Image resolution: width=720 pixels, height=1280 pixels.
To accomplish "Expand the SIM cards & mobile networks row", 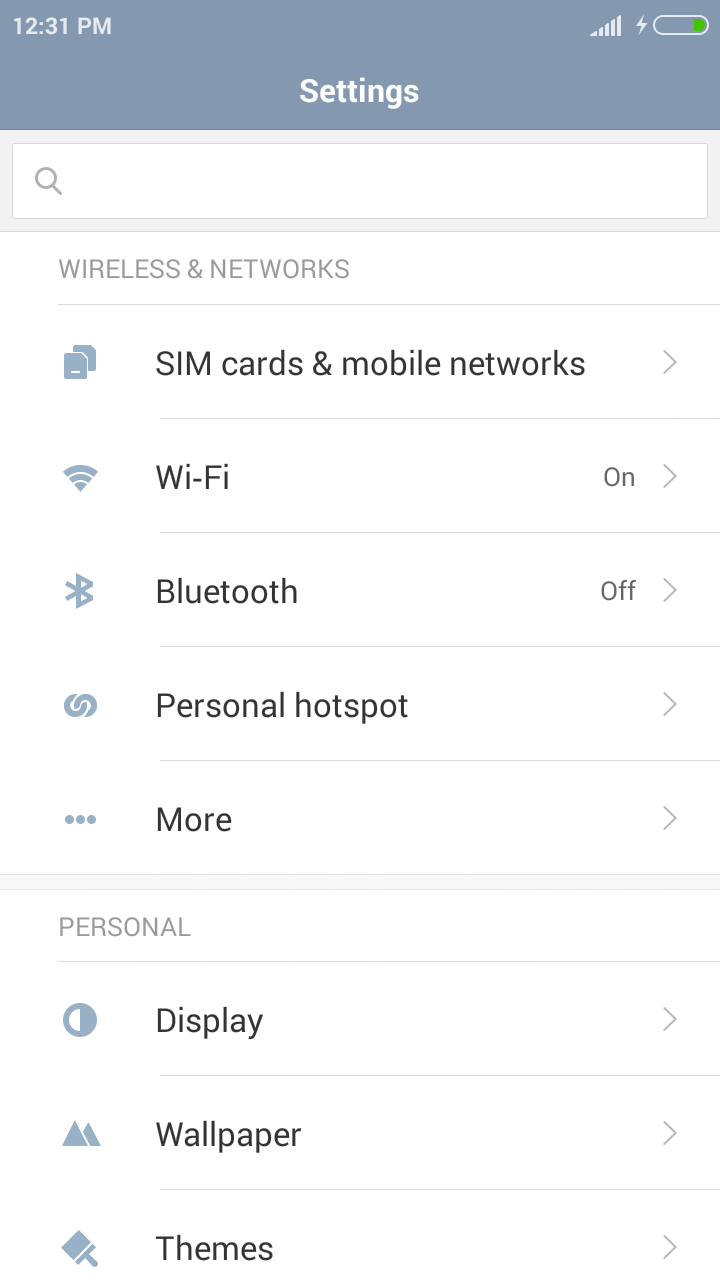I will pos(669,363).
